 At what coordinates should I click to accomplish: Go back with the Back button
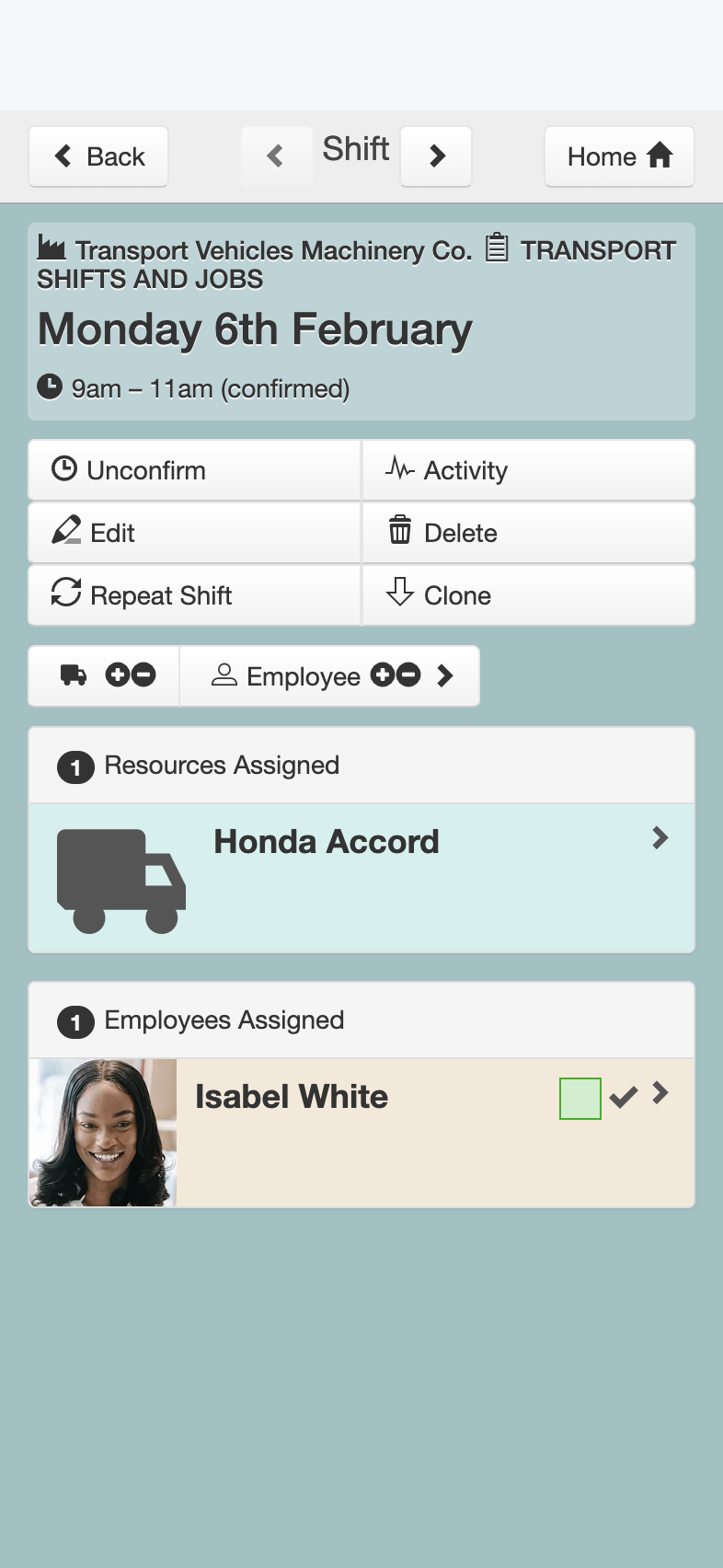tap(98, 156)
